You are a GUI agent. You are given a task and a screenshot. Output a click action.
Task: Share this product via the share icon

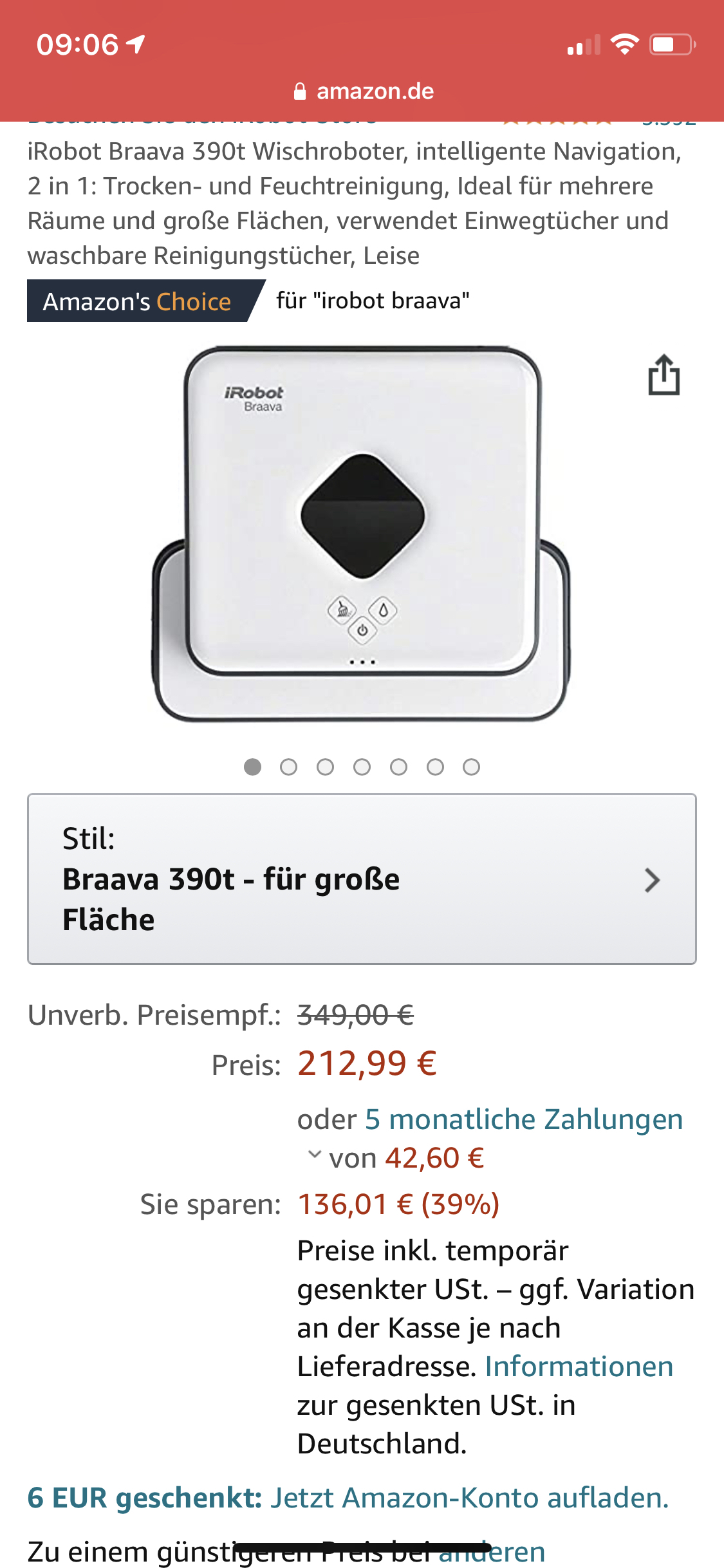tap(664, 375)
